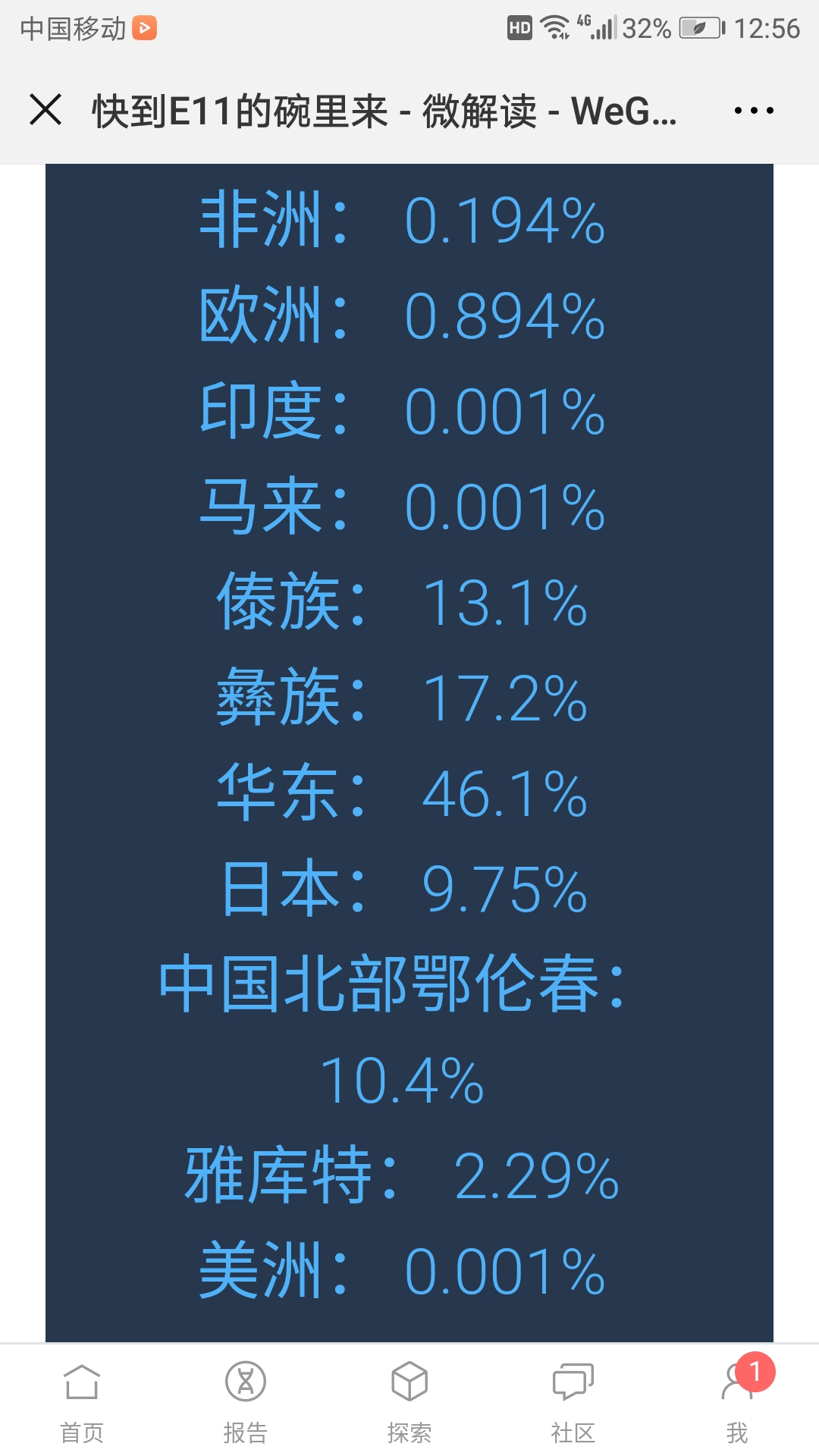Switch to the 报告 tab

(246, 1401)
